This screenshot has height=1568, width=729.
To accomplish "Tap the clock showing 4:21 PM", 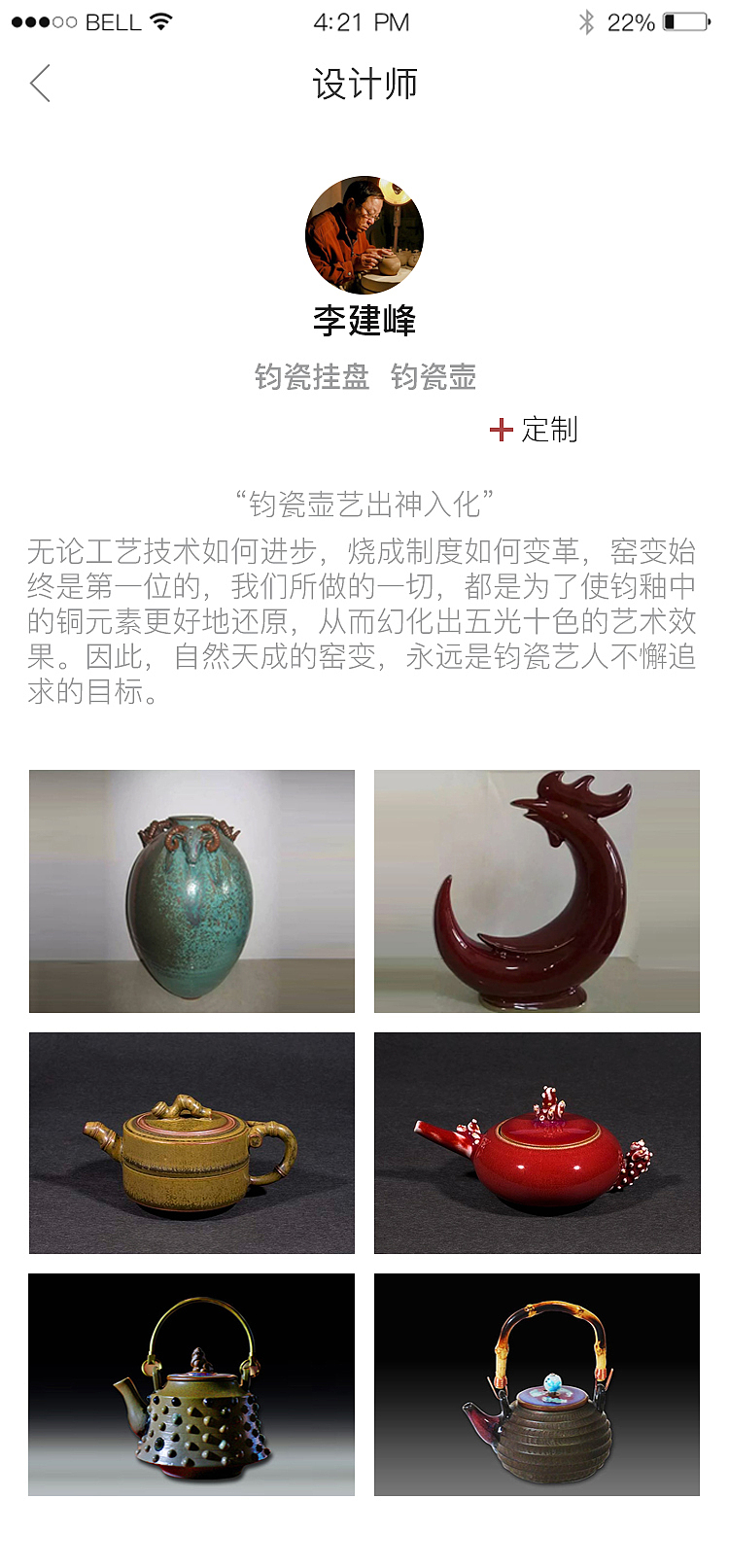I will [362, 20].
